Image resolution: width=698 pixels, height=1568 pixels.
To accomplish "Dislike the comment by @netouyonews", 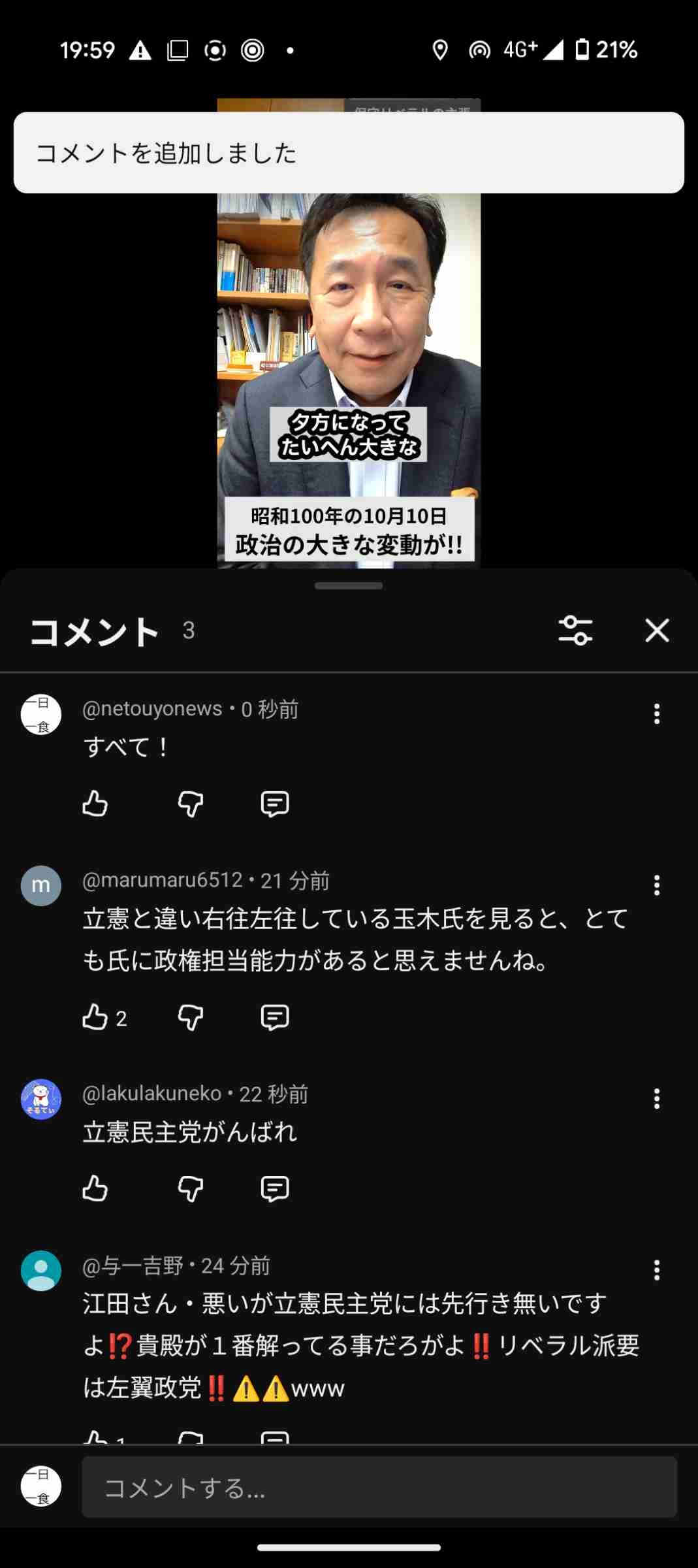I will (x=191, y=804).
